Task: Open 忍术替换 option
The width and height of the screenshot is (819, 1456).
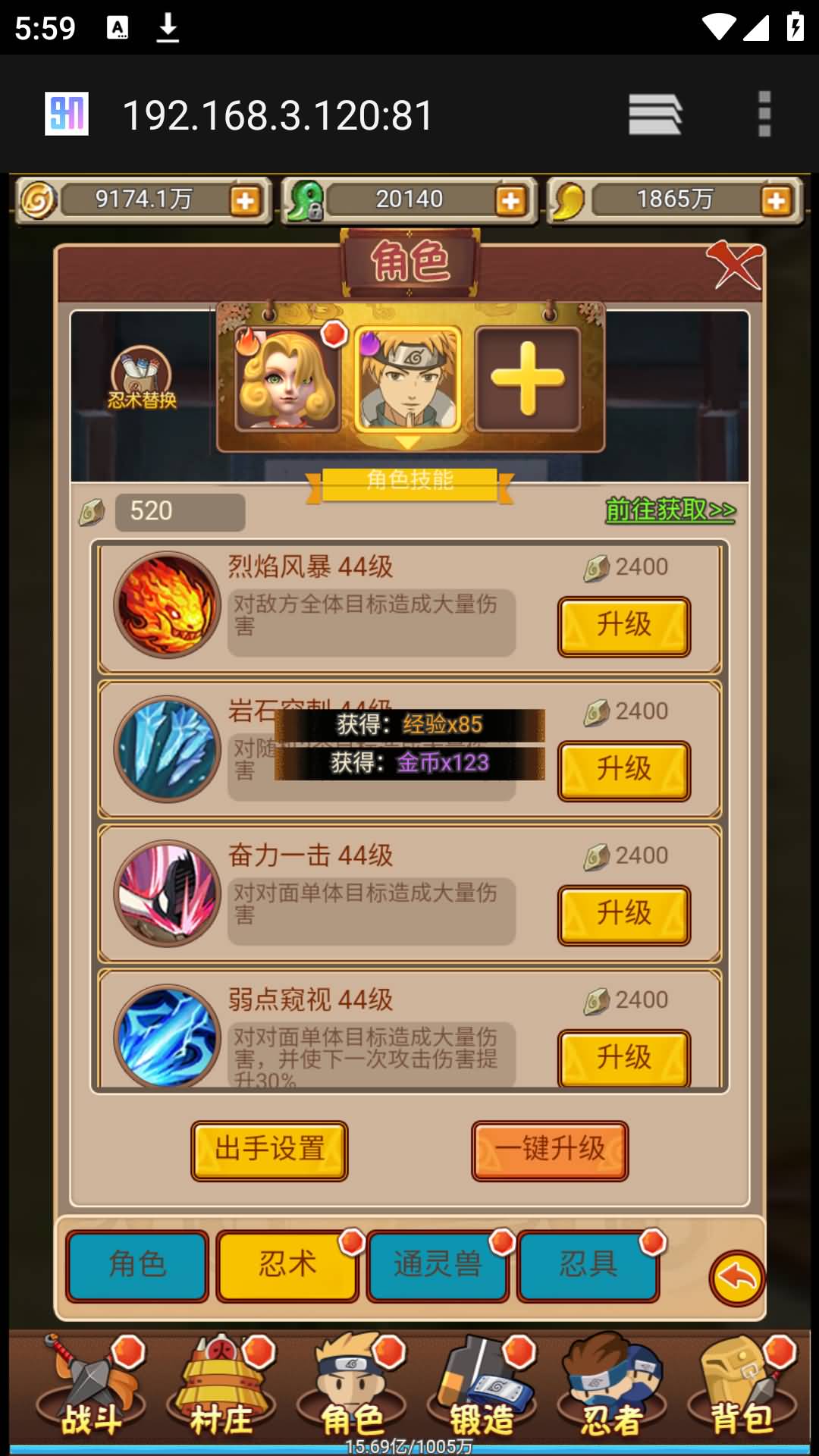Action: [142, 379]
